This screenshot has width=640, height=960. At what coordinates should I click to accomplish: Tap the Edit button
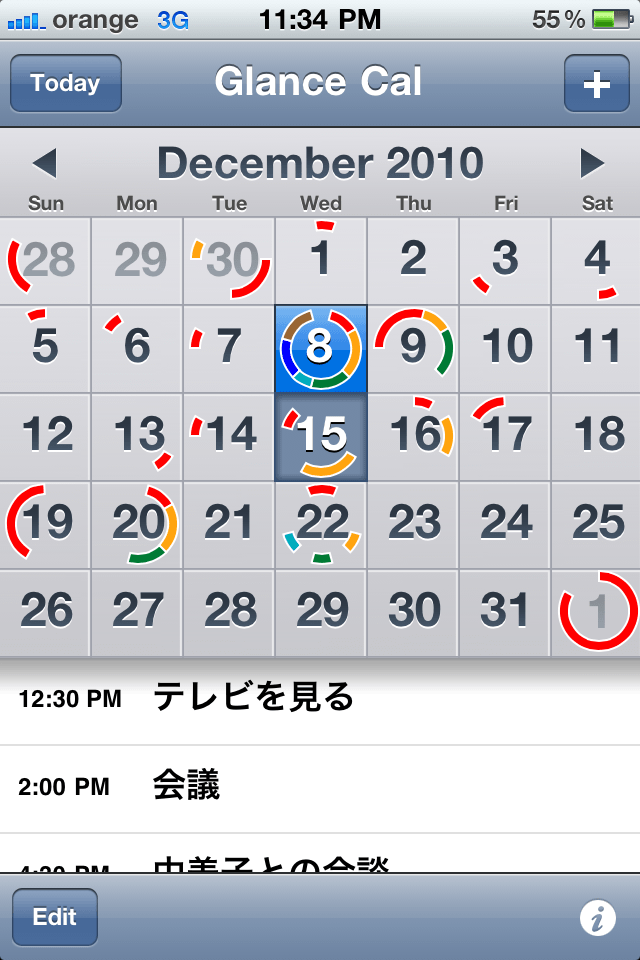click(x=55, y=917)
